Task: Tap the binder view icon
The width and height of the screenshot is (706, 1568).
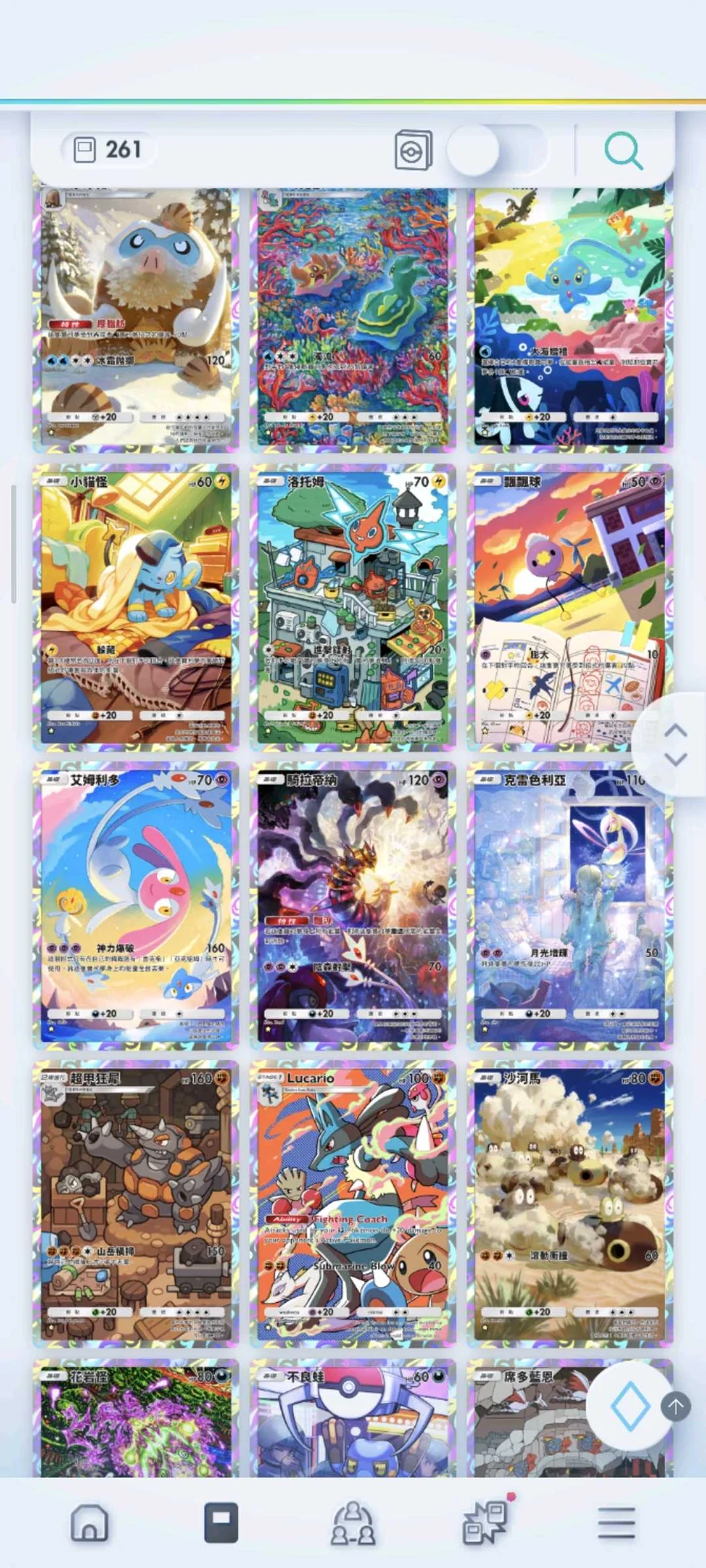Action: (413, 150)
